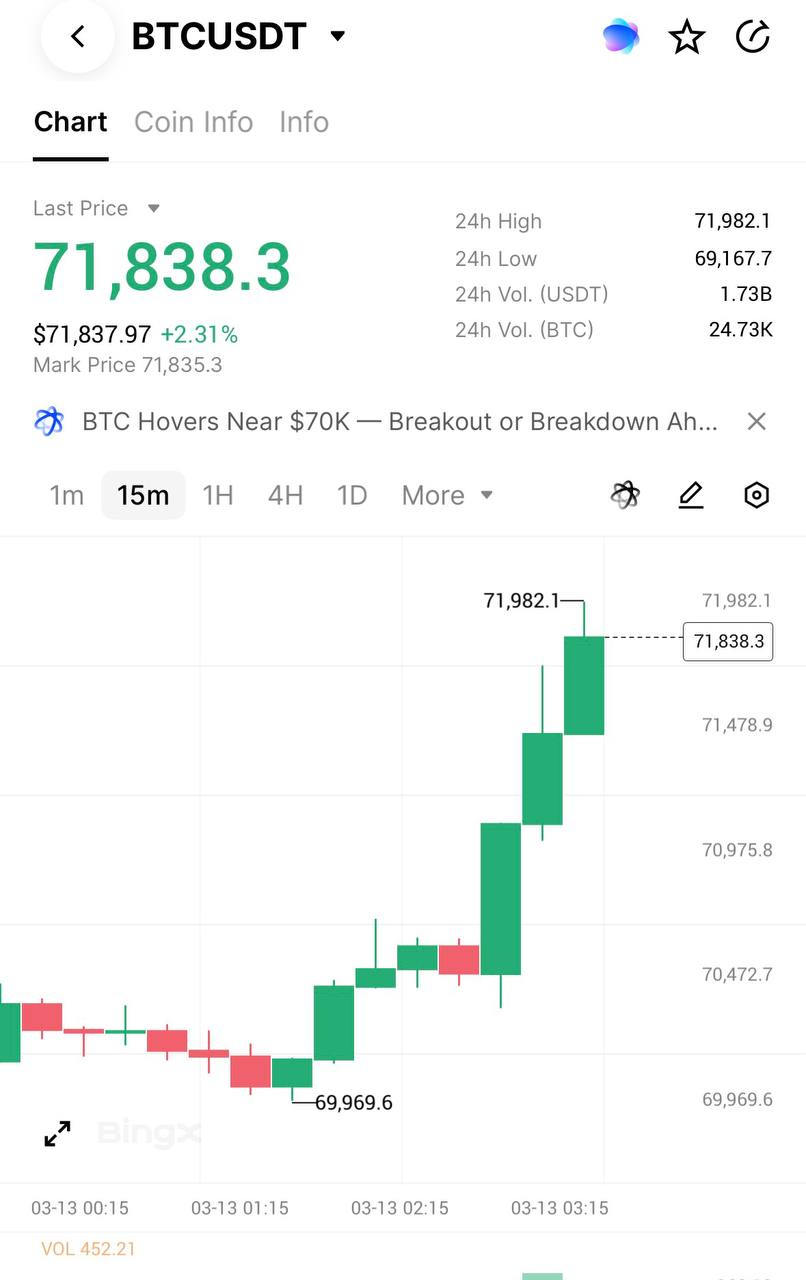The width and height of the screenshot is (806, 1280).
Task: Select the 1D timeframe
Action: point(352,495)
